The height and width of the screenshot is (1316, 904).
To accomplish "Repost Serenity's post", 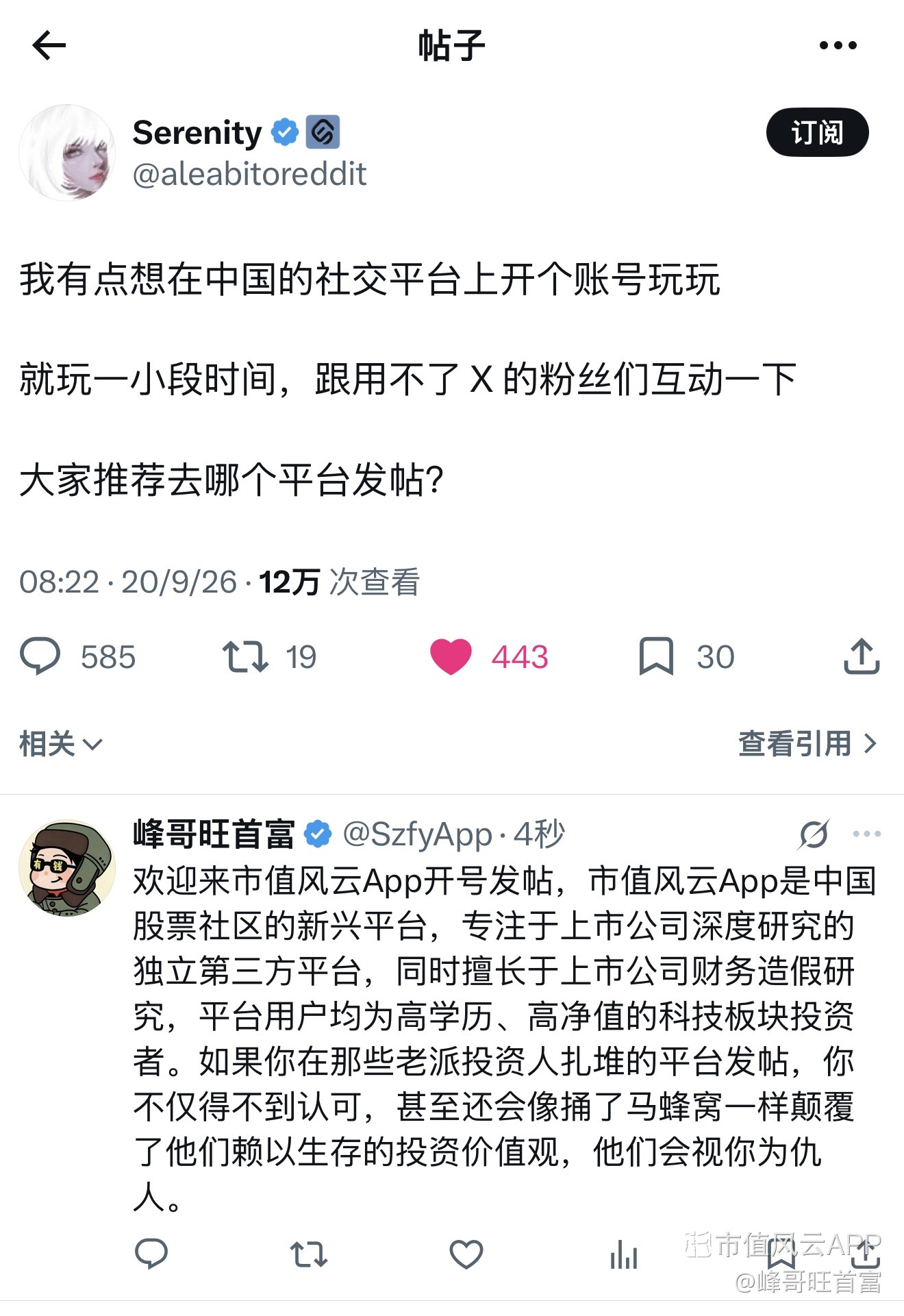I will pyautogui.click(x=244, y=656).
